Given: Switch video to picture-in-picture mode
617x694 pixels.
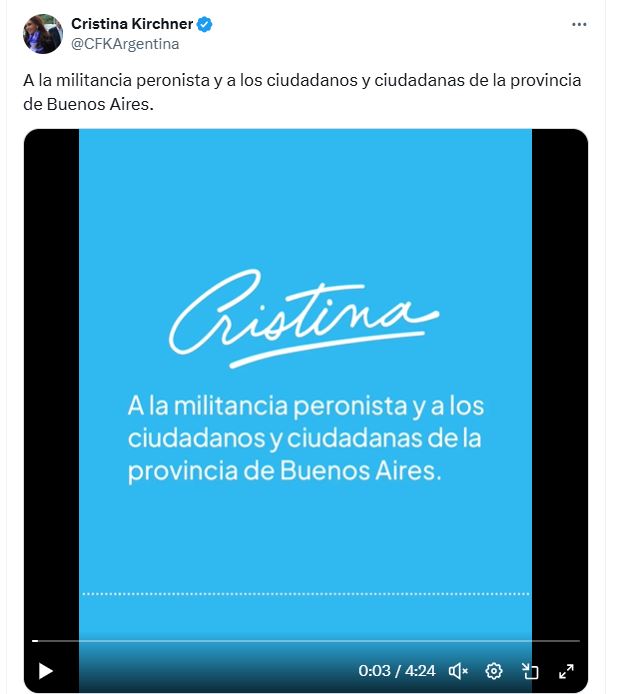Looking at the screenshot, I should [530, 671].
